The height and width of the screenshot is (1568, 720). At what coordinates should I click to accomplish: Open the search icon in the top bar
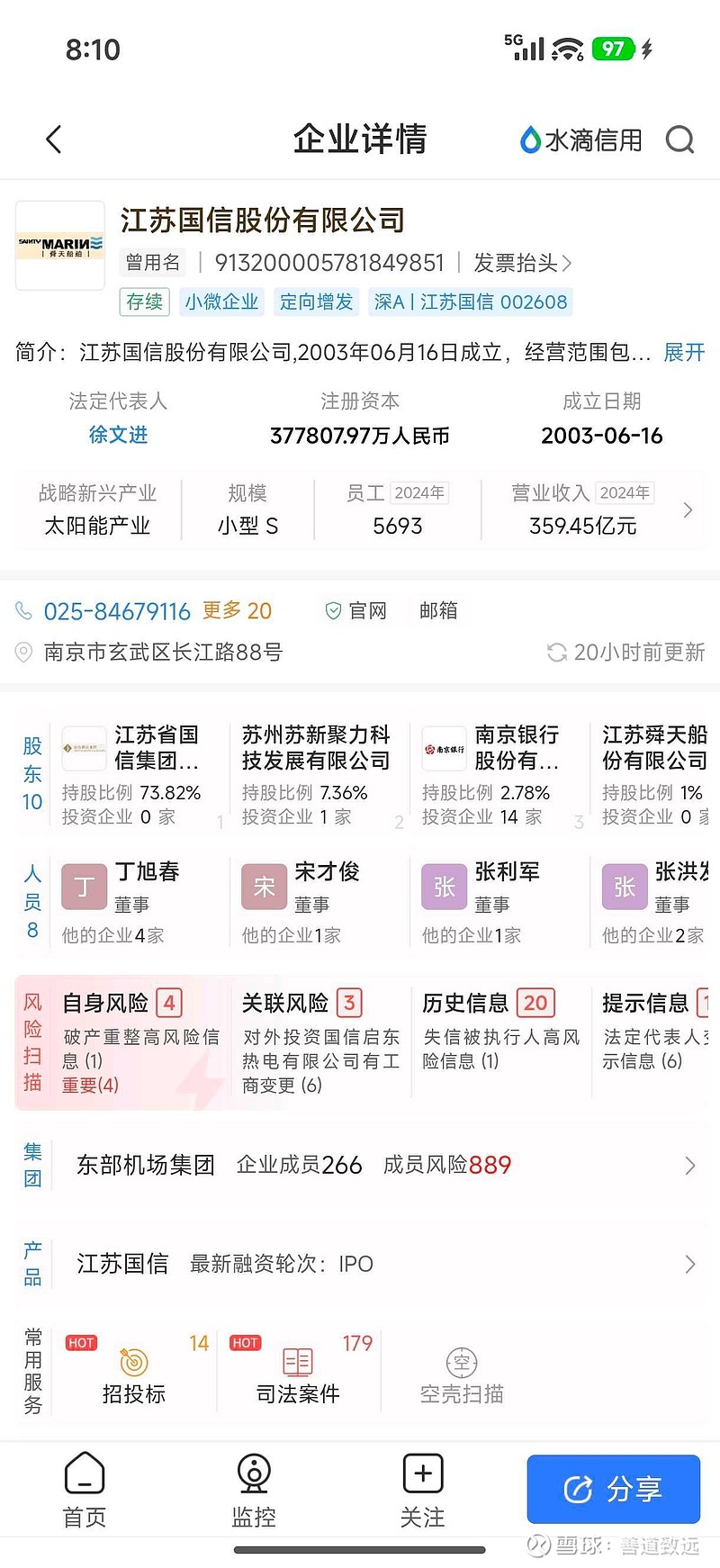[680, 140]
